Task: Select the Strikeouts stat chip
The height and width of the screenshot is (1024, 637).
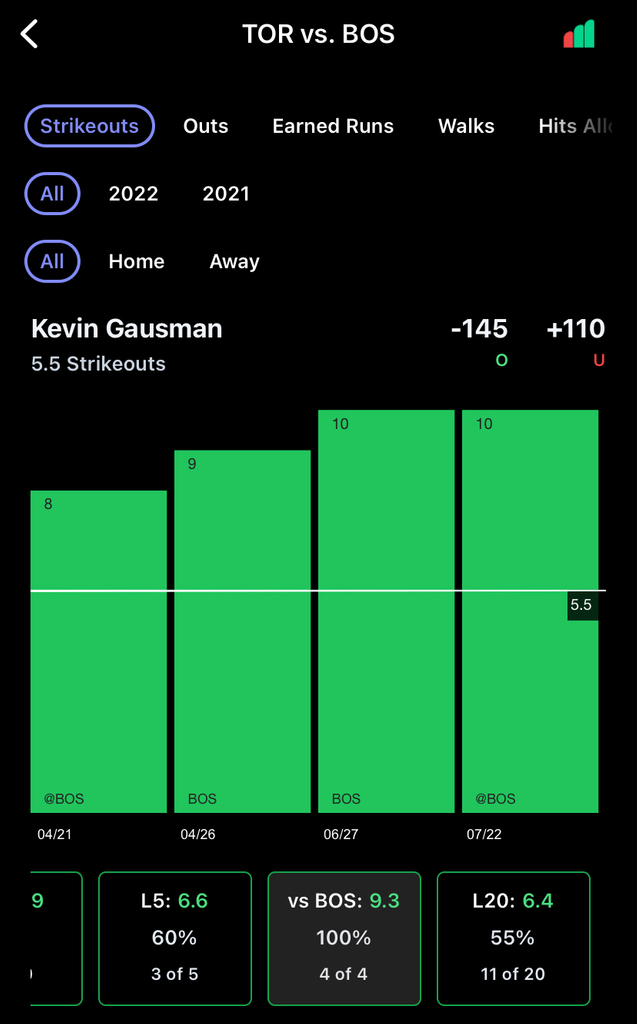Action: 89,126
